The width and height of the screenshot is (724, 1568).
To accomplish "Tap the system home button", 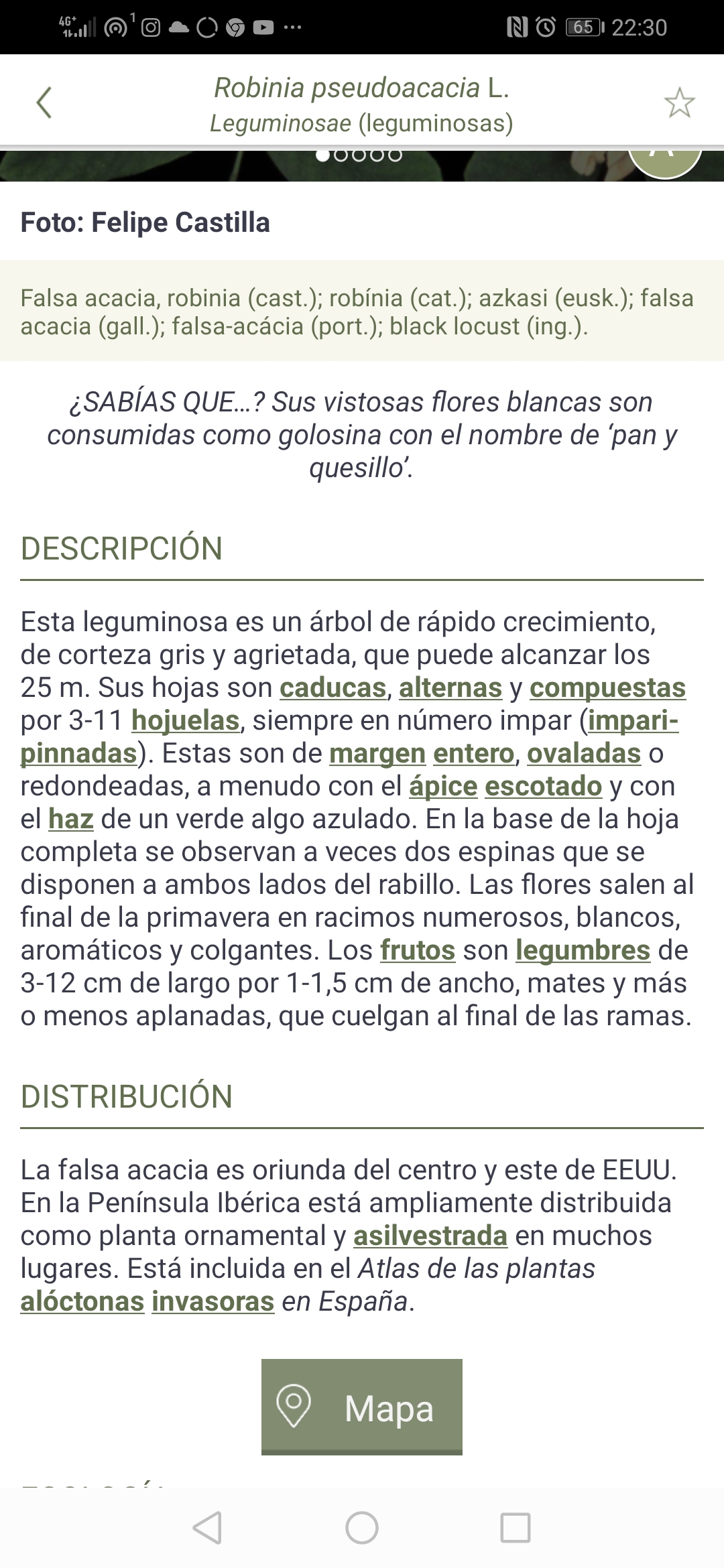I will click(362, 1528).
